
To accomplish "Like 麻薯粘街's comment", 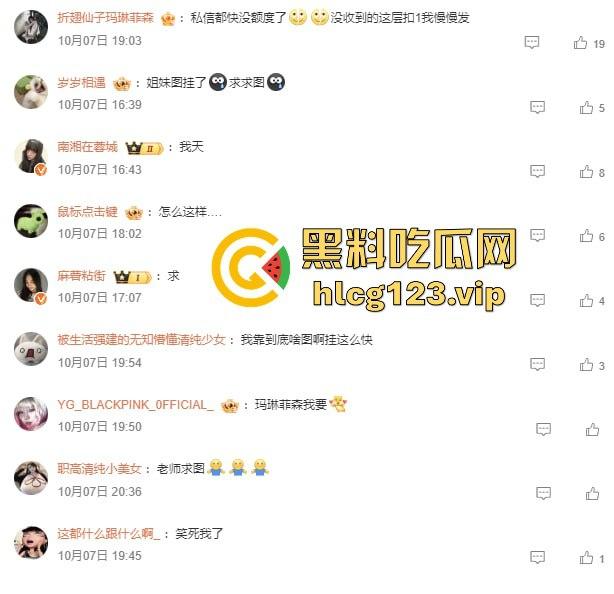I will coord(586,300).
